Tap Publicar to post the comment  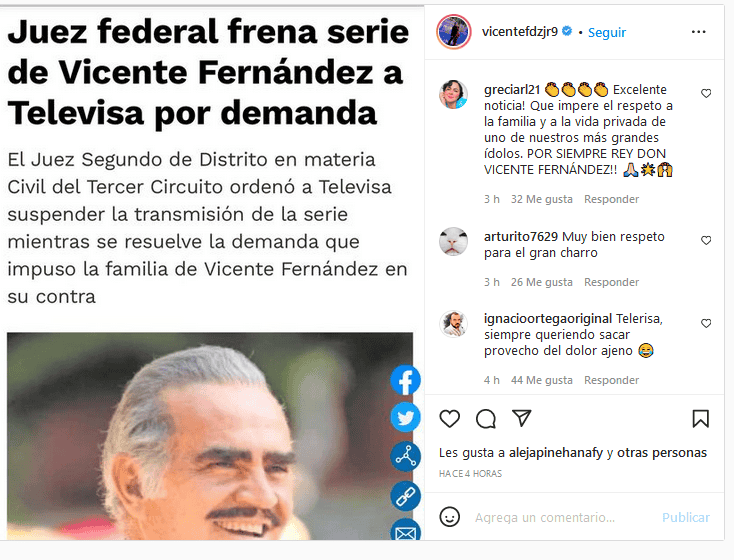[685, 517]
